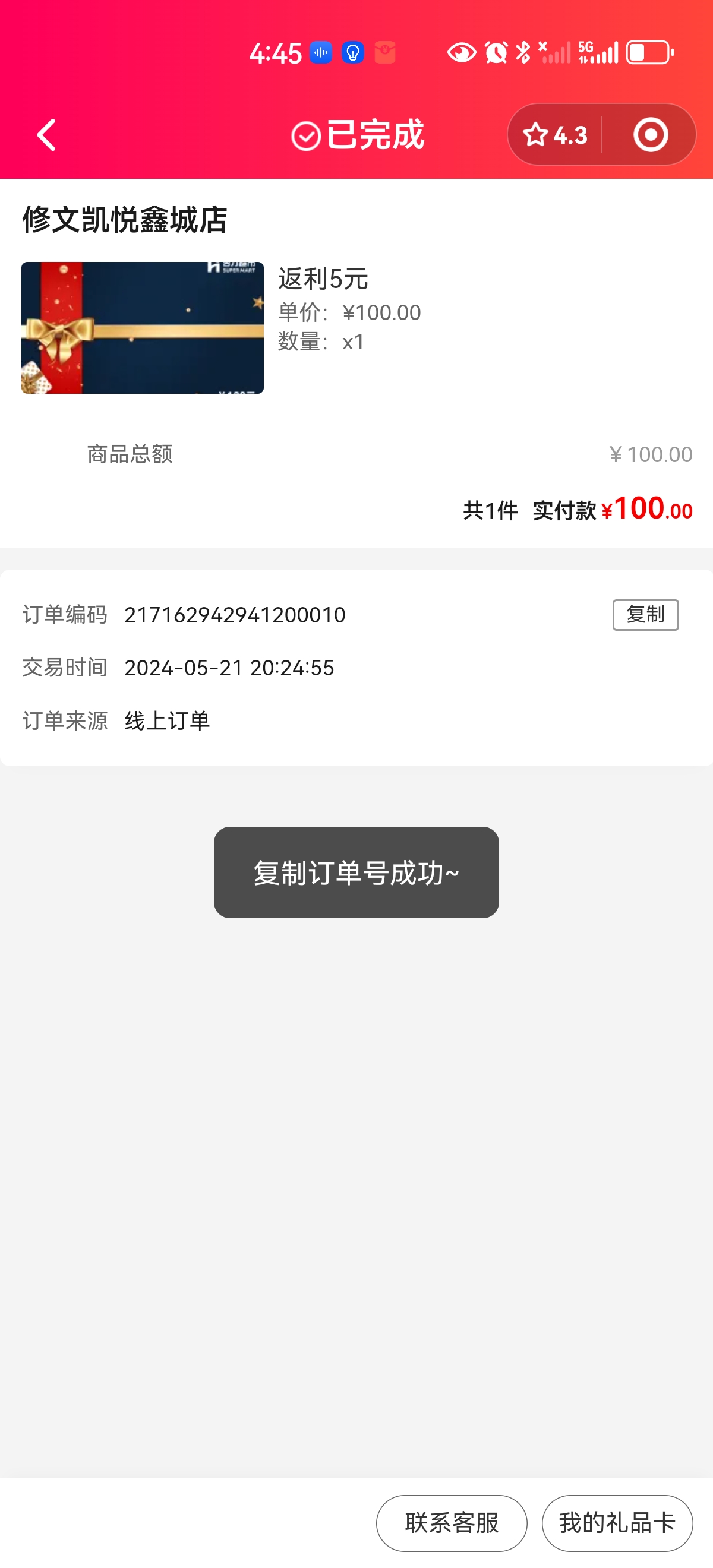Screen dimensions: 713x1568
Task: Tap the 4.3 star rating button
Action: 556,134
